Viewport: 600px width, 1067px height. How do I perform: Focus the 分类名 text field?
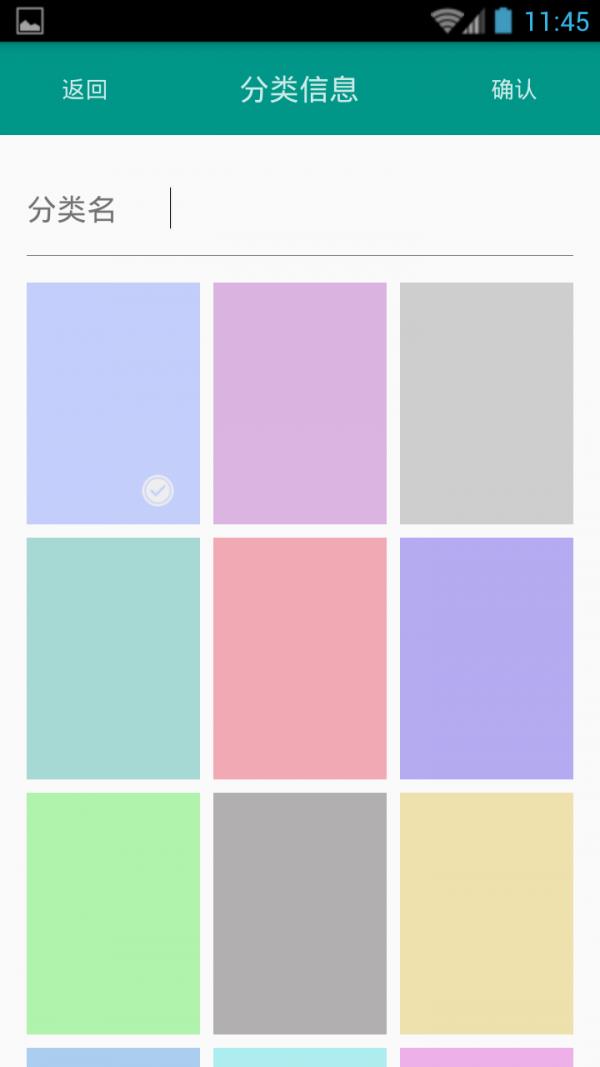pos(371,208)
